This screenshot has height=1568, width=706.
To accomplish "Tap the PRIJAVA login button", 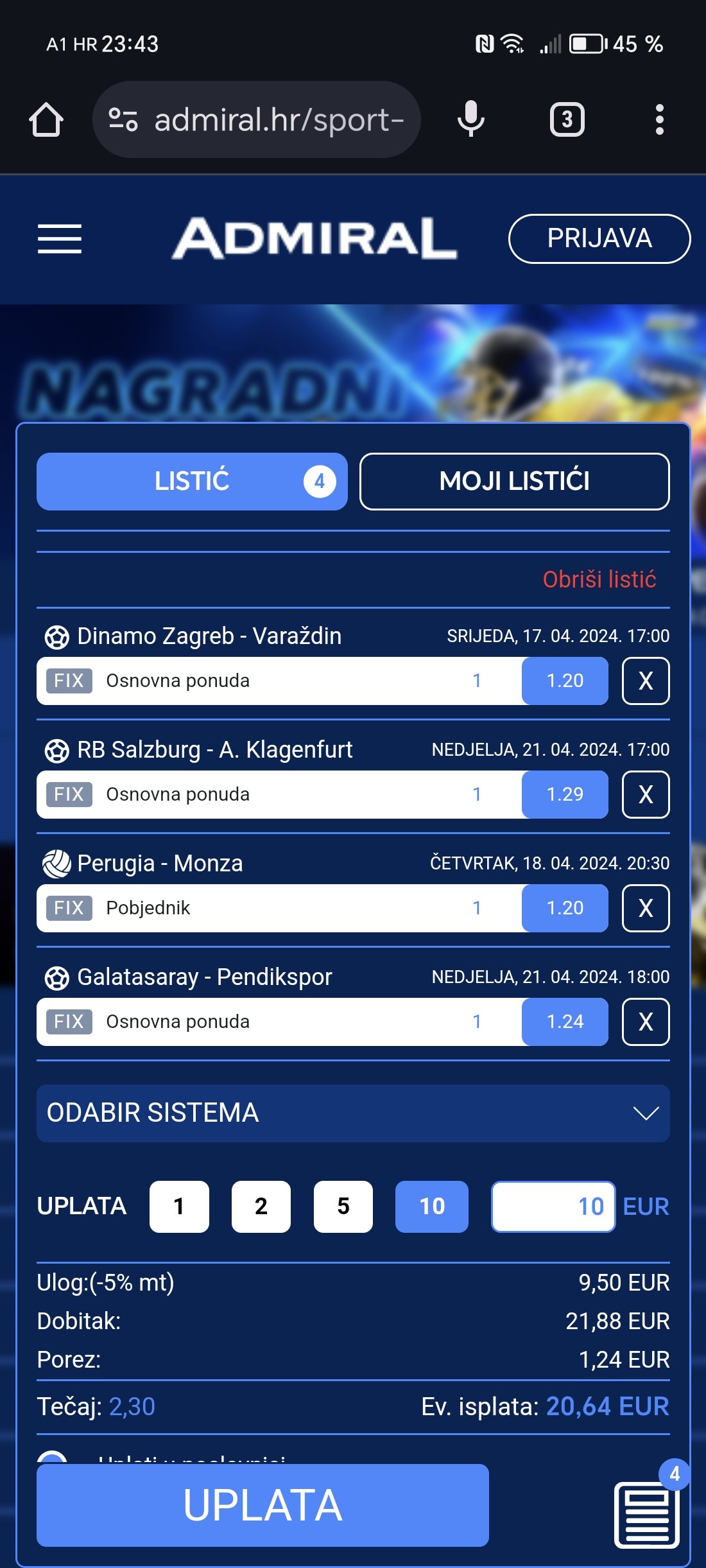I will point(599,239).
